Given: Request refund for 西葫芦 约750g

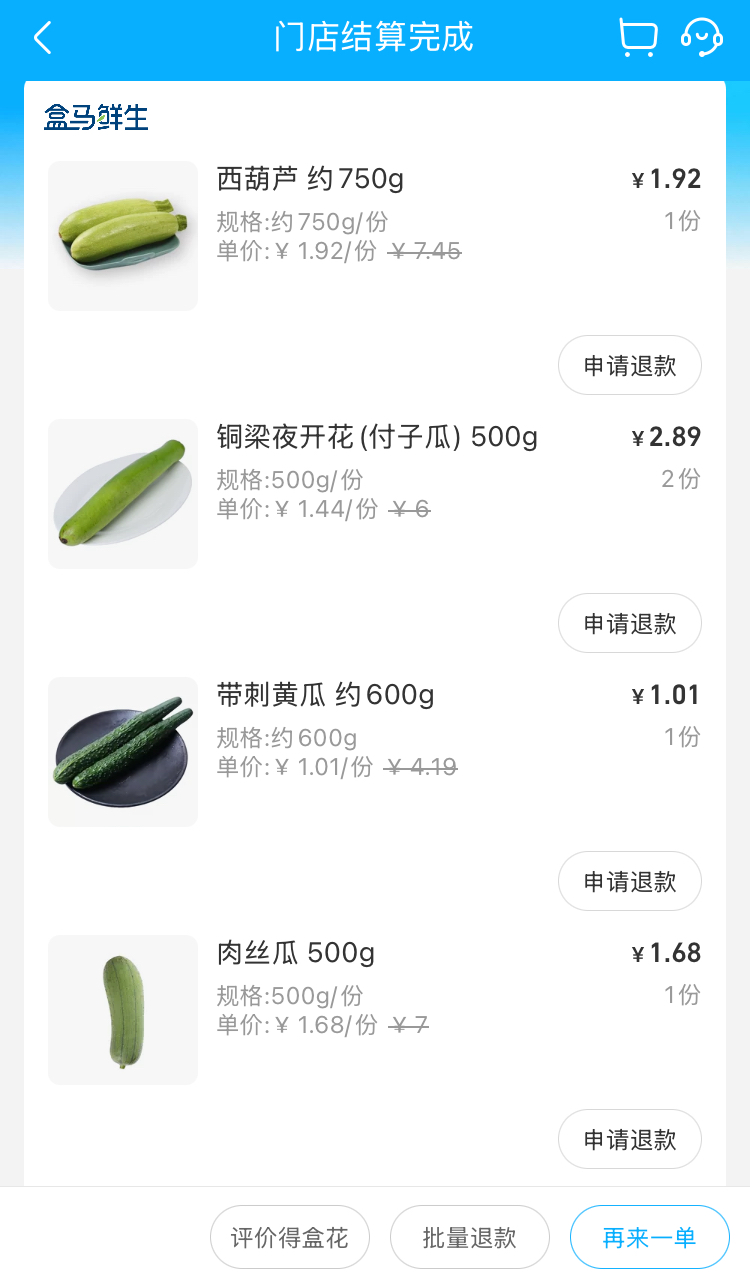Looking at the screenshot, I should 629,366.
